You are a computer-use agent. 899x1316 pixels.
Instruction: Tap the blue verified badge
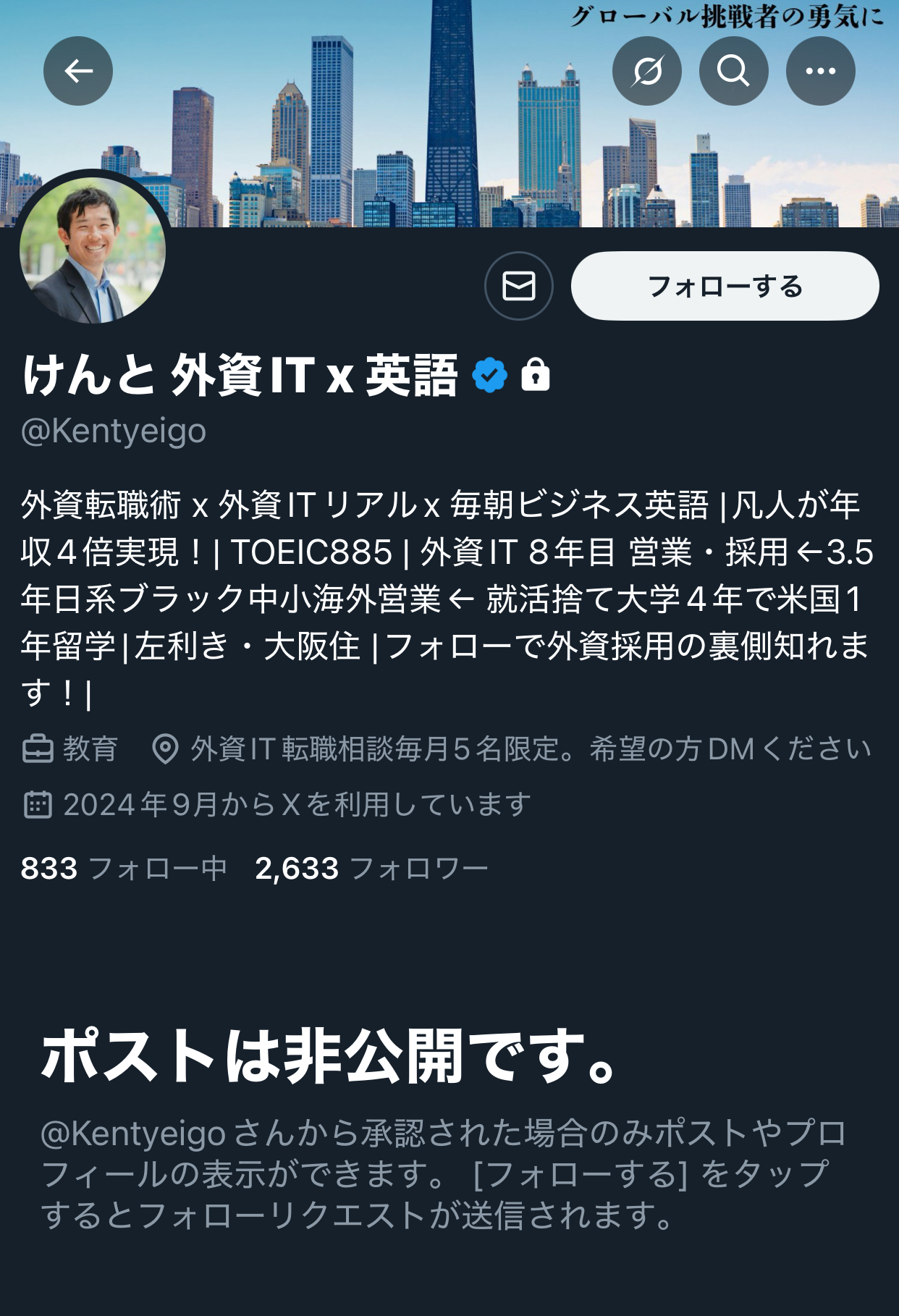[x=490, y=375]
